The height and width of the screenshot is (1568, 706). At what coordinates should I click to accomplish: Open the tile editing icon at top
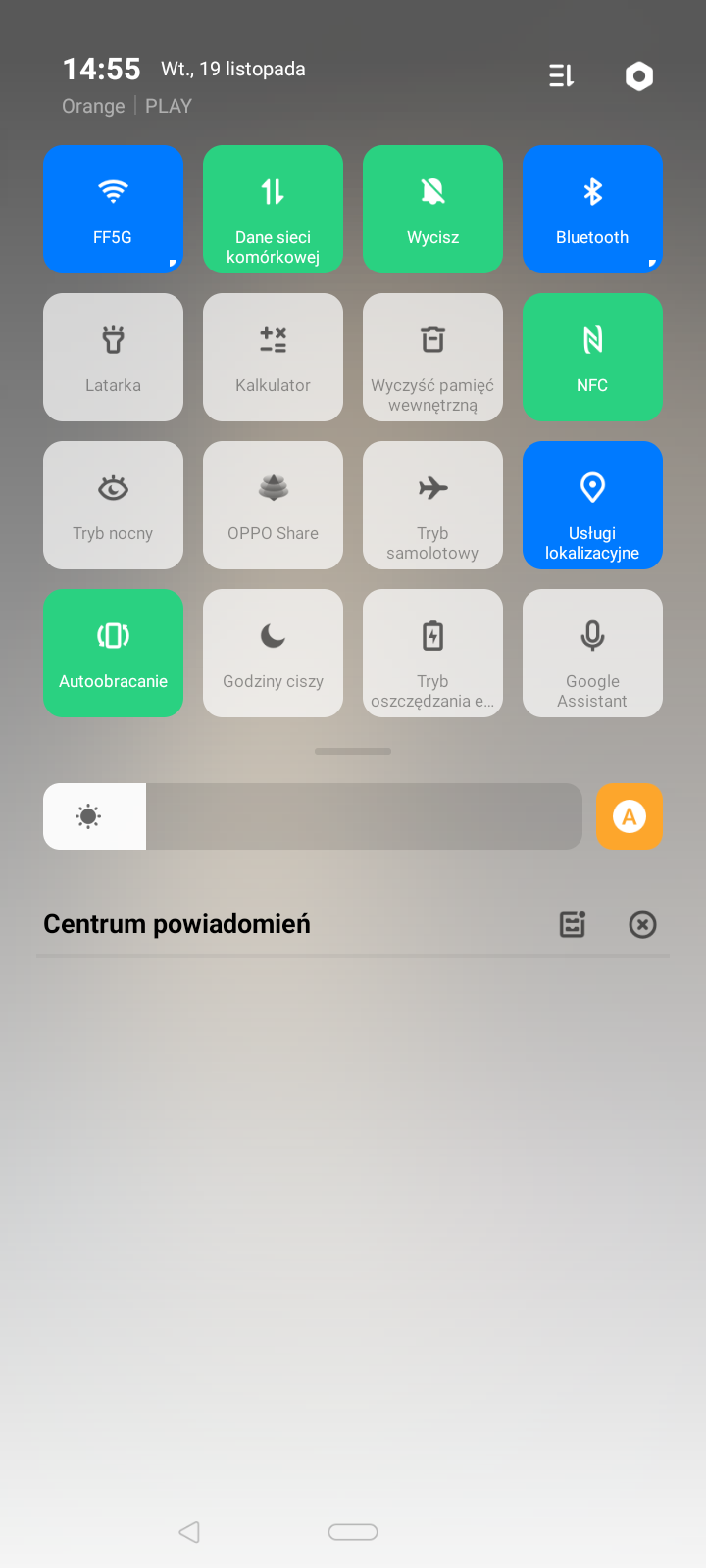click(562, 75)
